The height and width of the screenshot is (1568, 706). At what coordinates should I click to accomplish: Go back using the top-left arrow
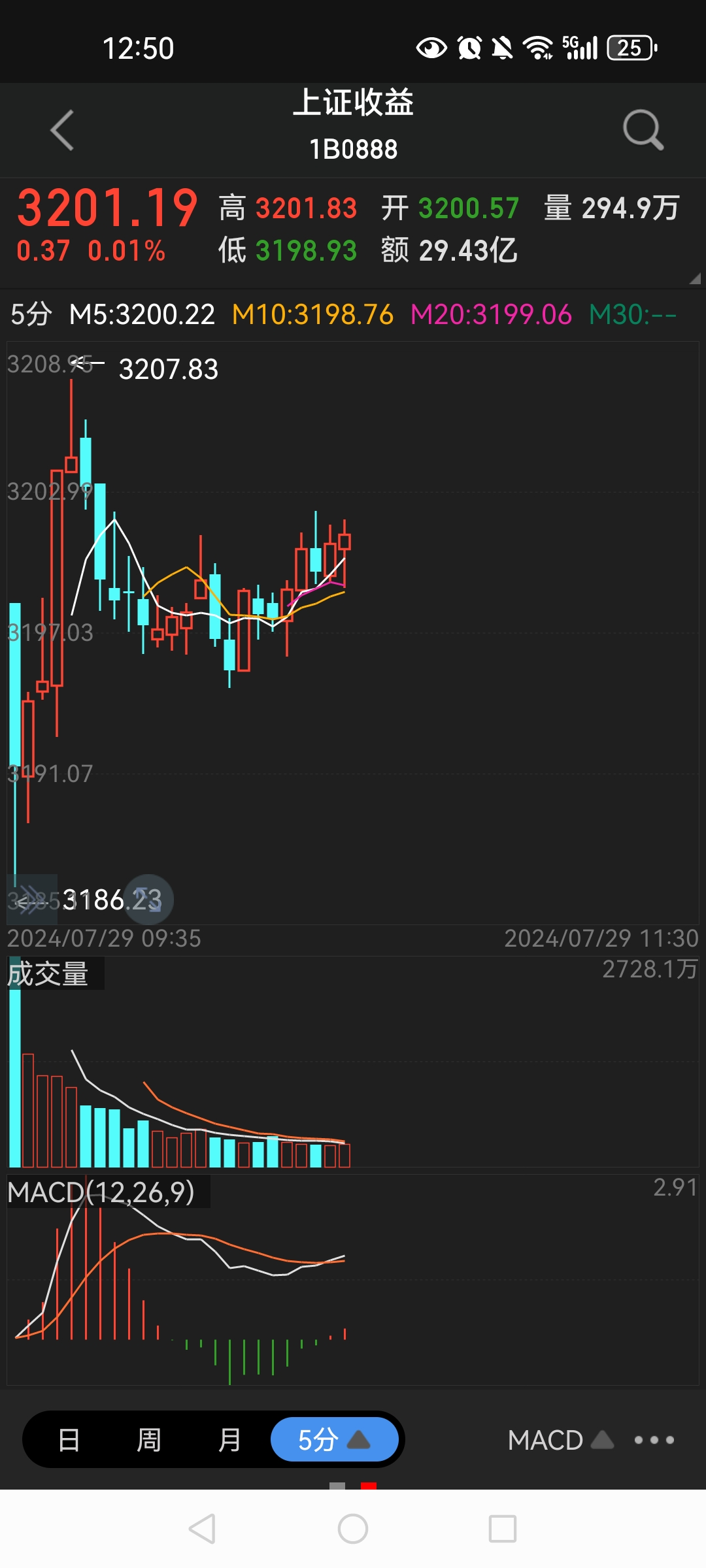pos(63,130)
